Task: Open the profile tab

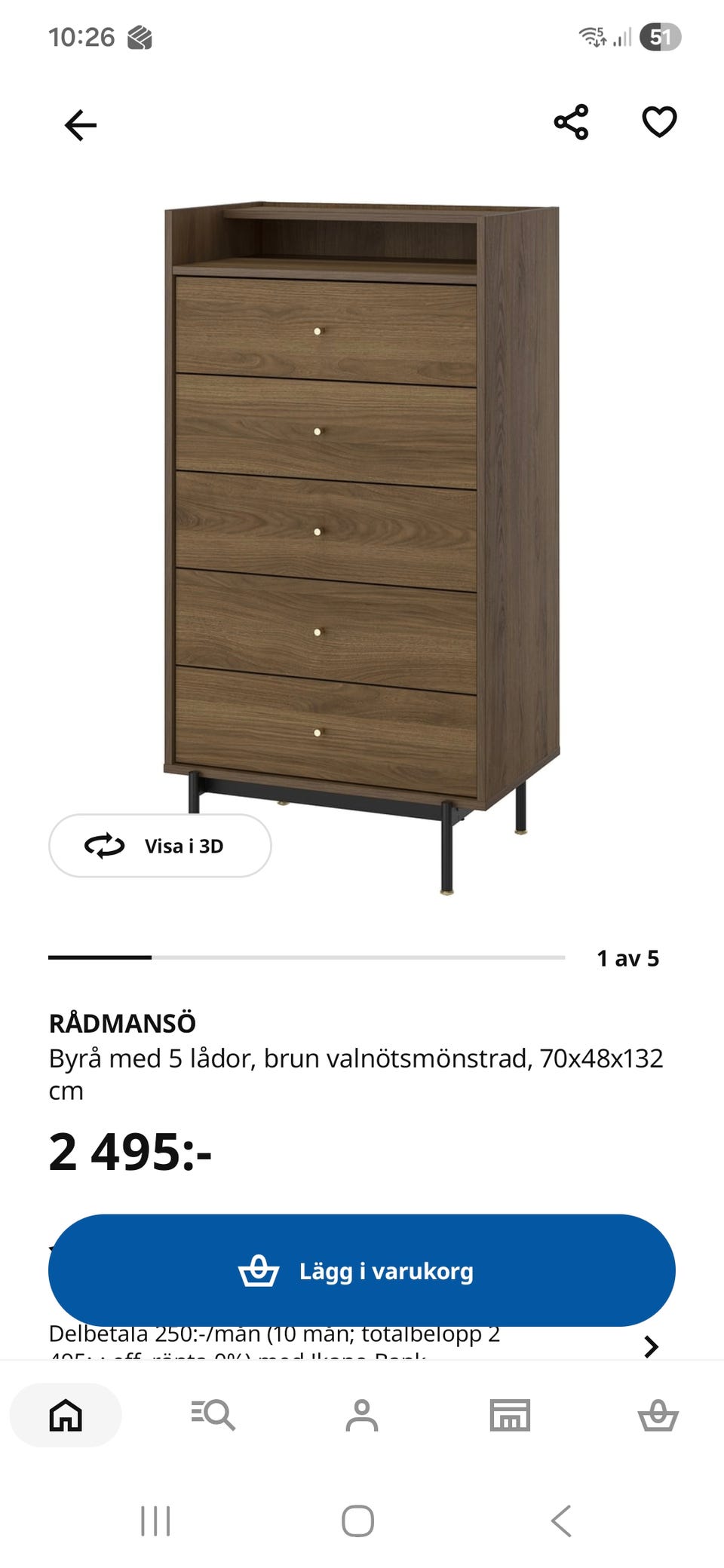Action: [x=362, y=1415]
